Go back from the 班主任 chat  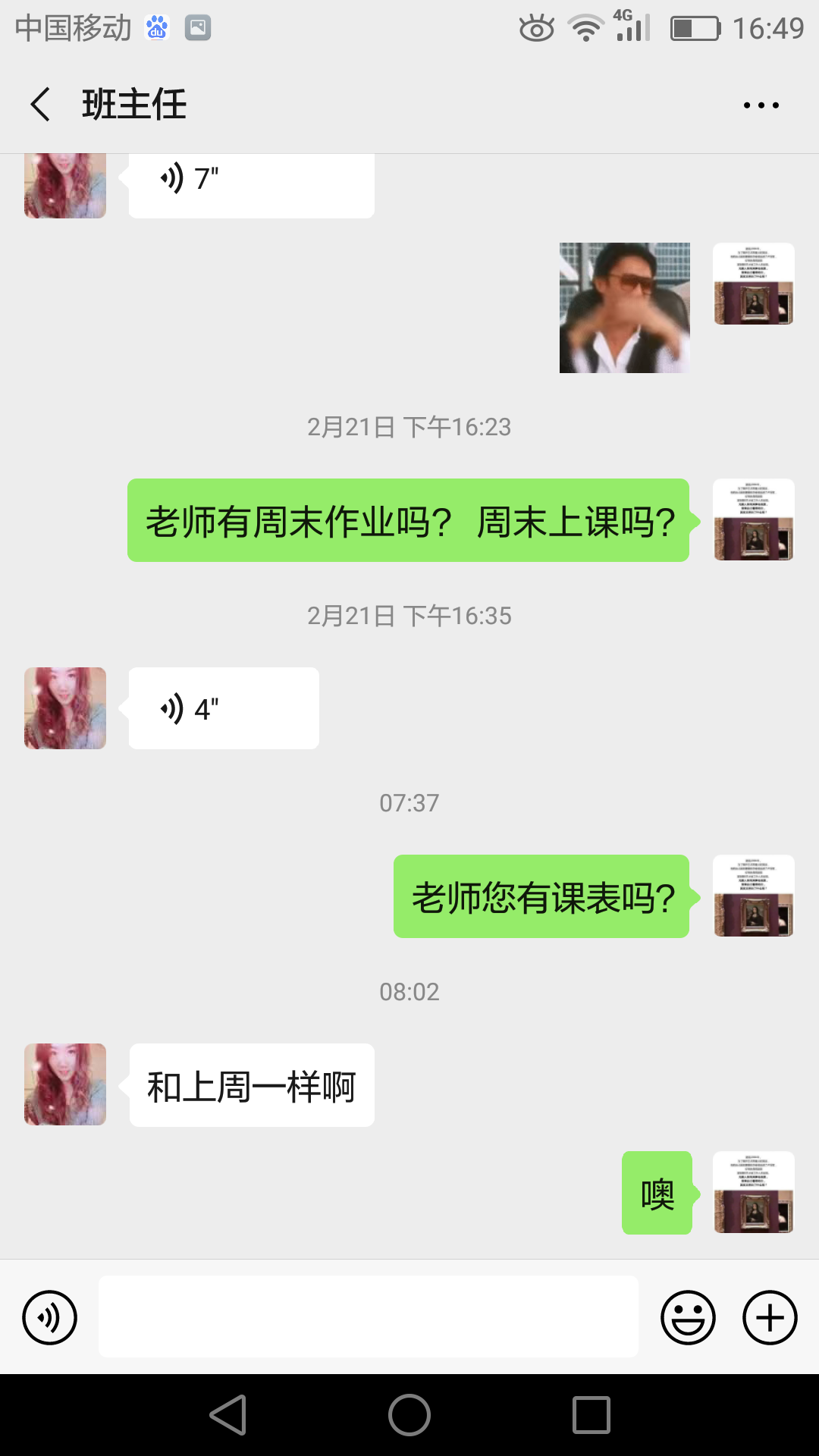[x=41, y=104]
